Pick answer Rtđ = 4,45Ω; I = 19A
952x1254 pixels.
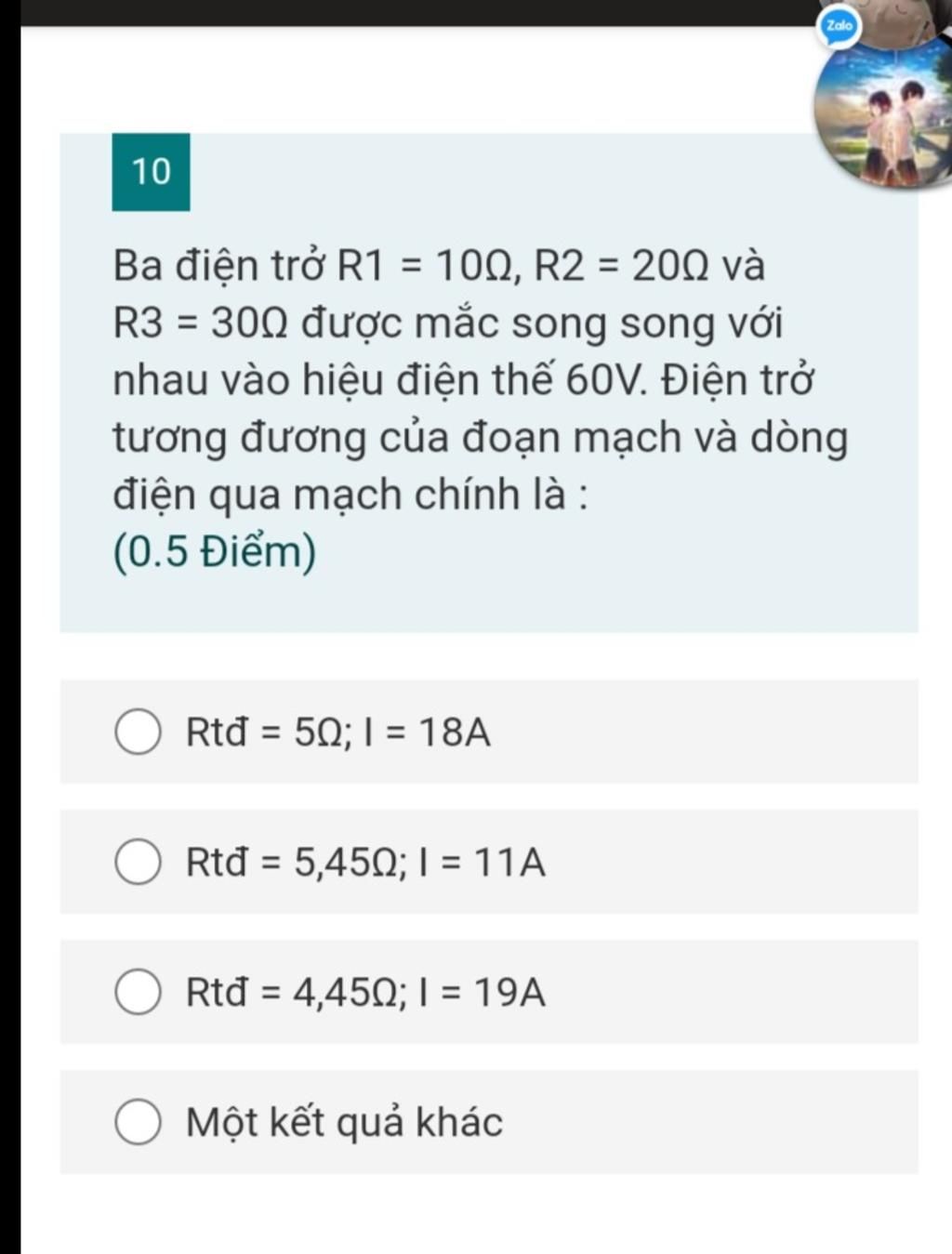tap(138, 992)
